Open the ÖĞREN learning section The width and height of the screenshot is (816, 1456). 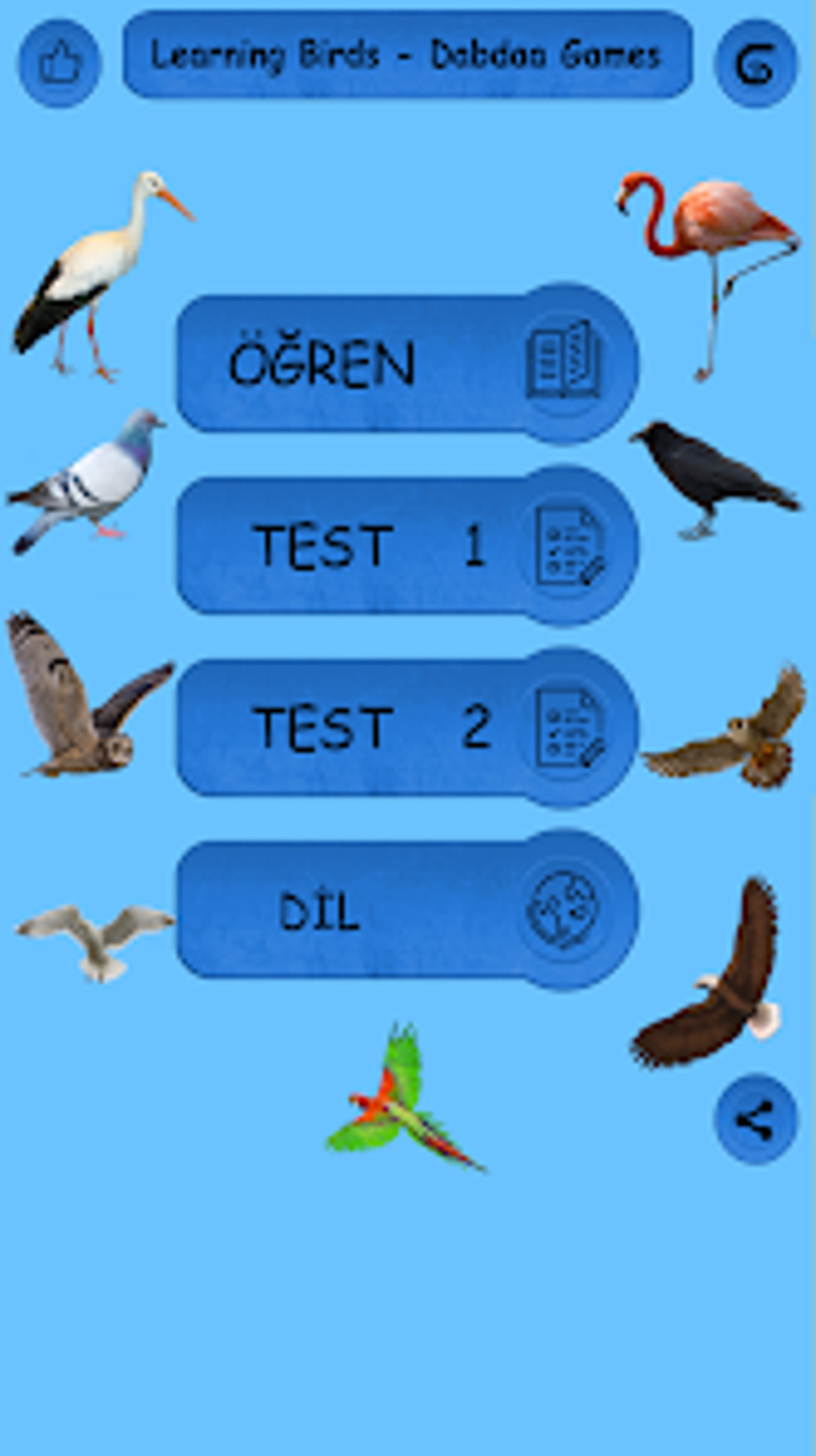[x=407, y=363]
